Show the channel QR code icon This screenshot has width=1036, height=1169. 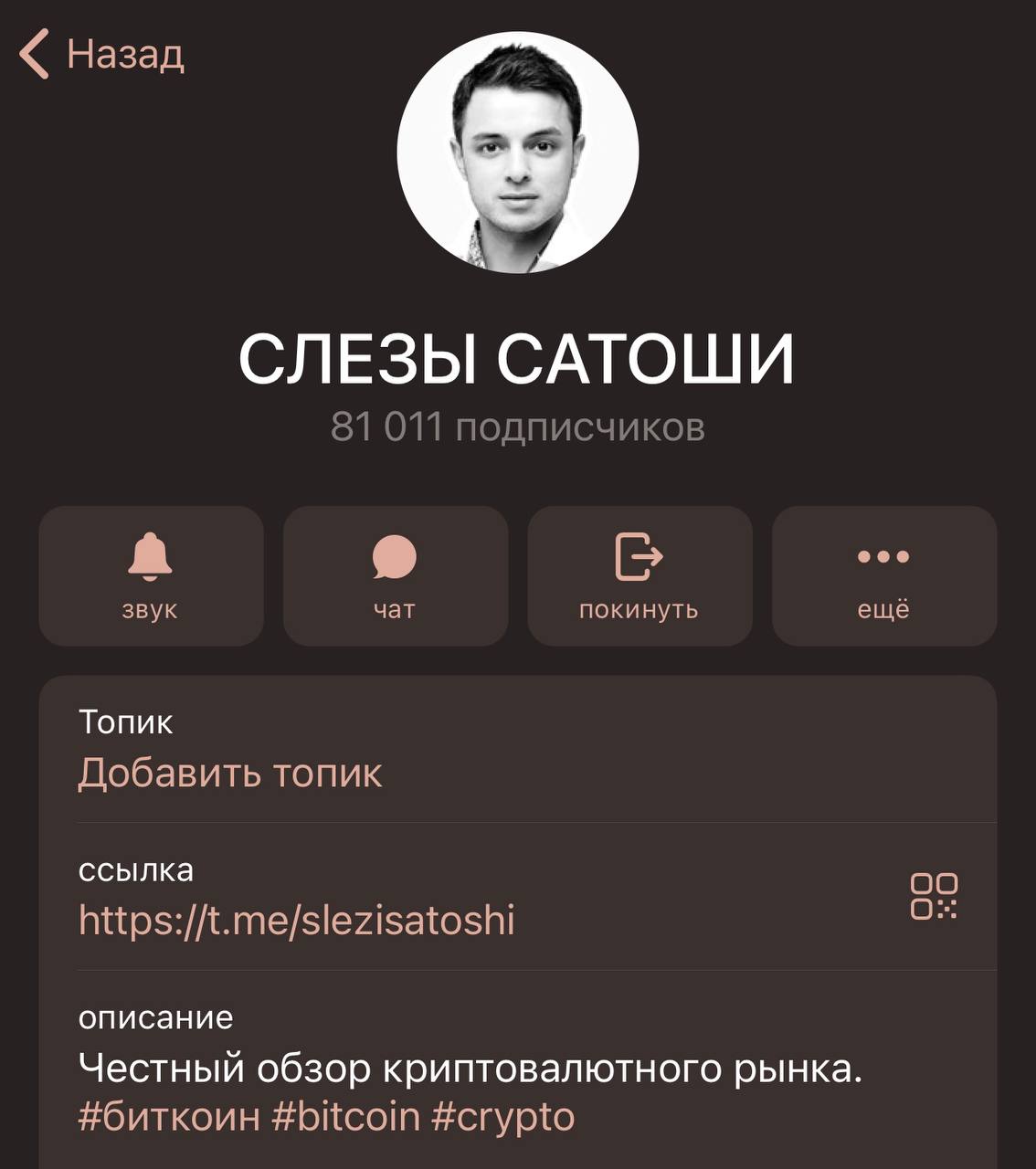(934, 896)
